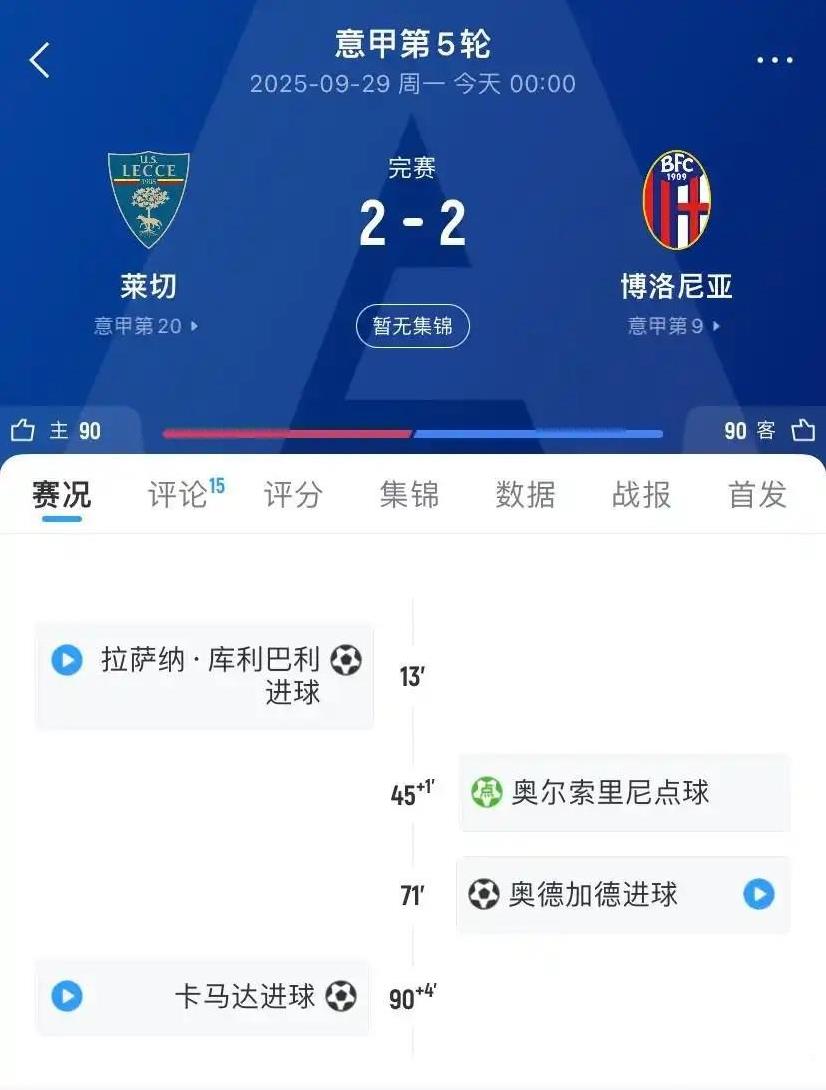Screen dimensions: 826x1090
Task: Open the 奥尔索里尼点球 event
Action: (624, 792)
